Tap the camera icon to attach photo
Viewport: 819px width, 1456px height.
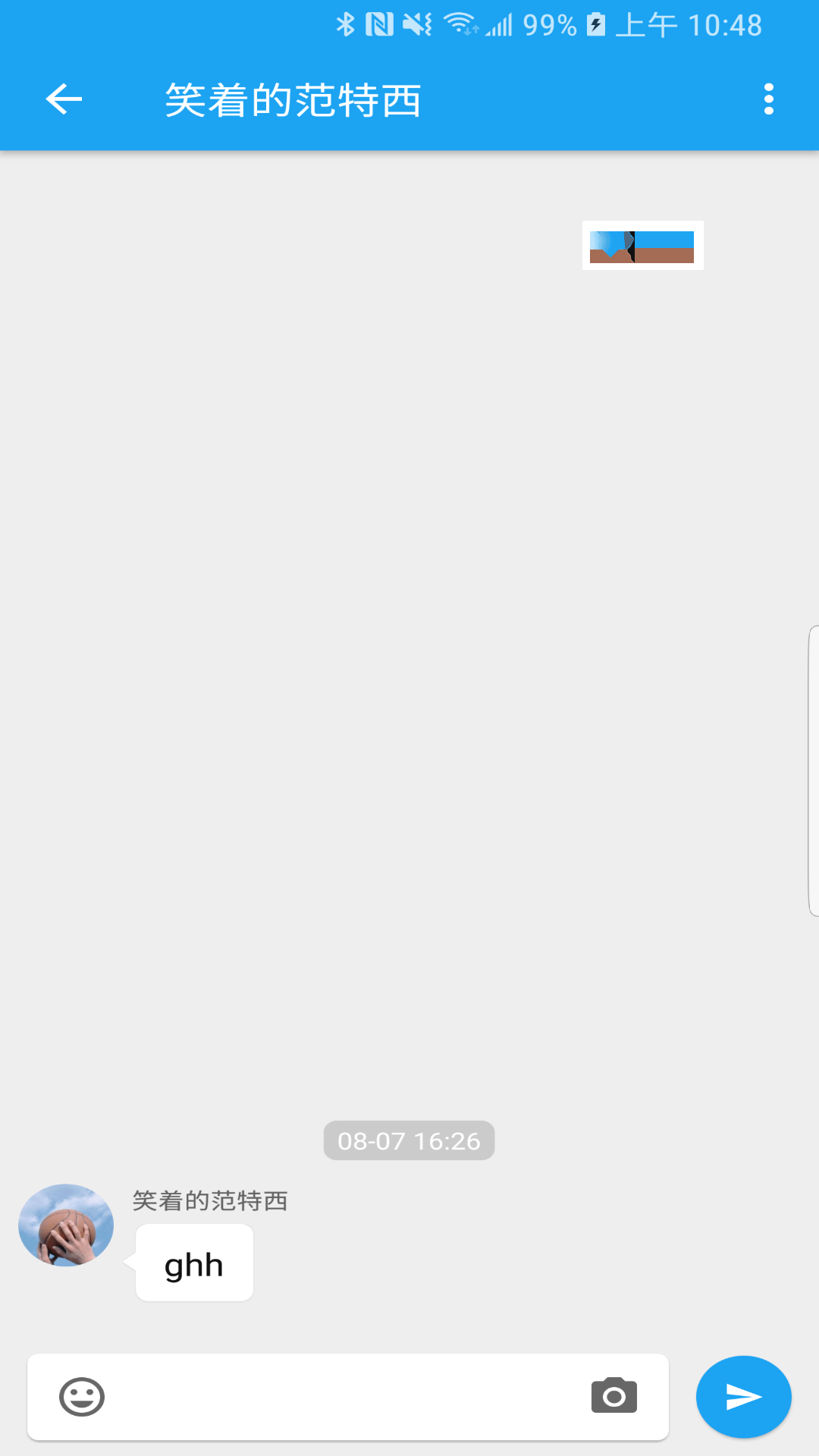(614, 1395)
